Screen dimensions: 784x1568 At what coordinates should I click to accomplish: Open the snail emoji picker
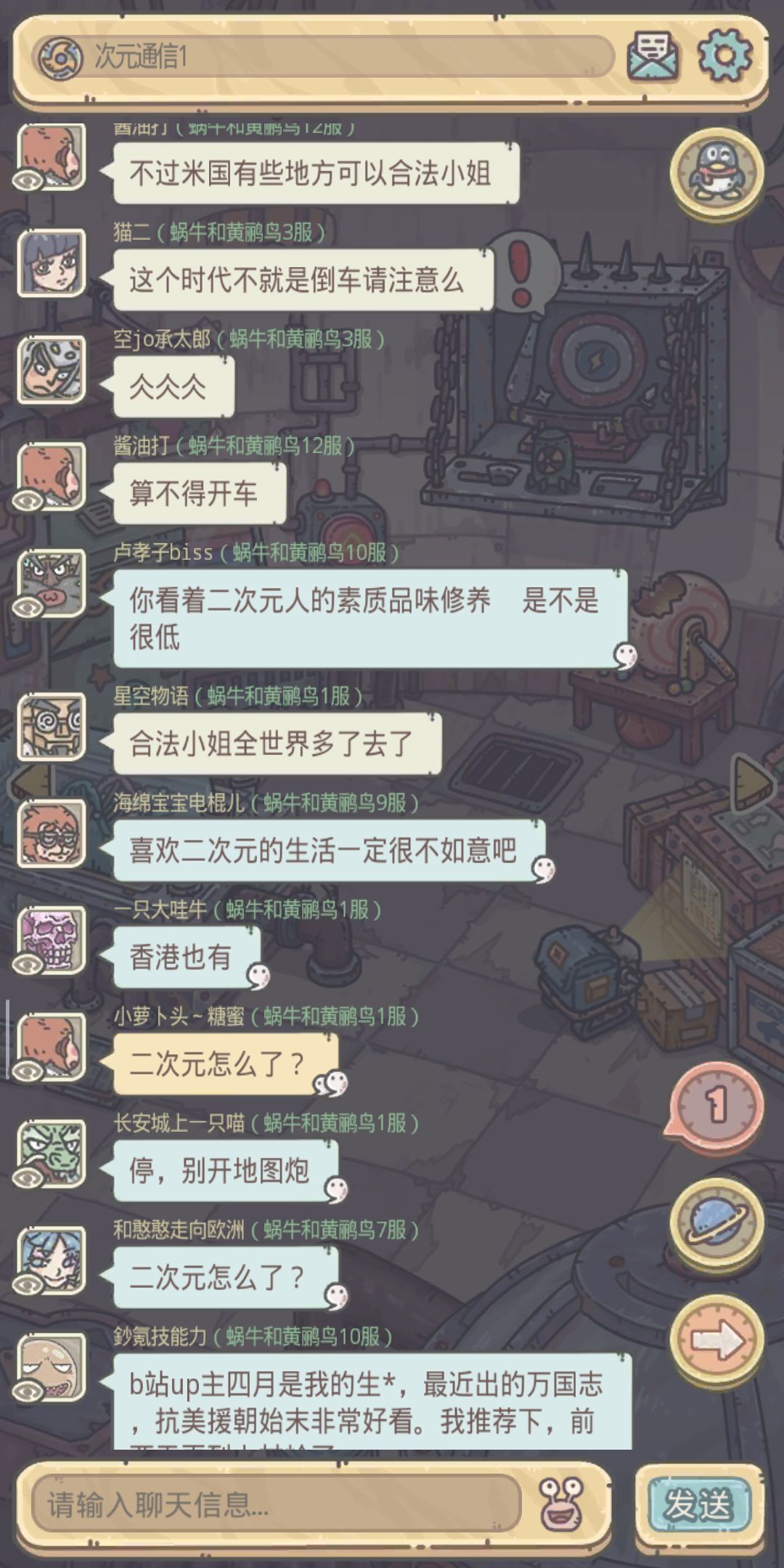(x=561, y=1503)
